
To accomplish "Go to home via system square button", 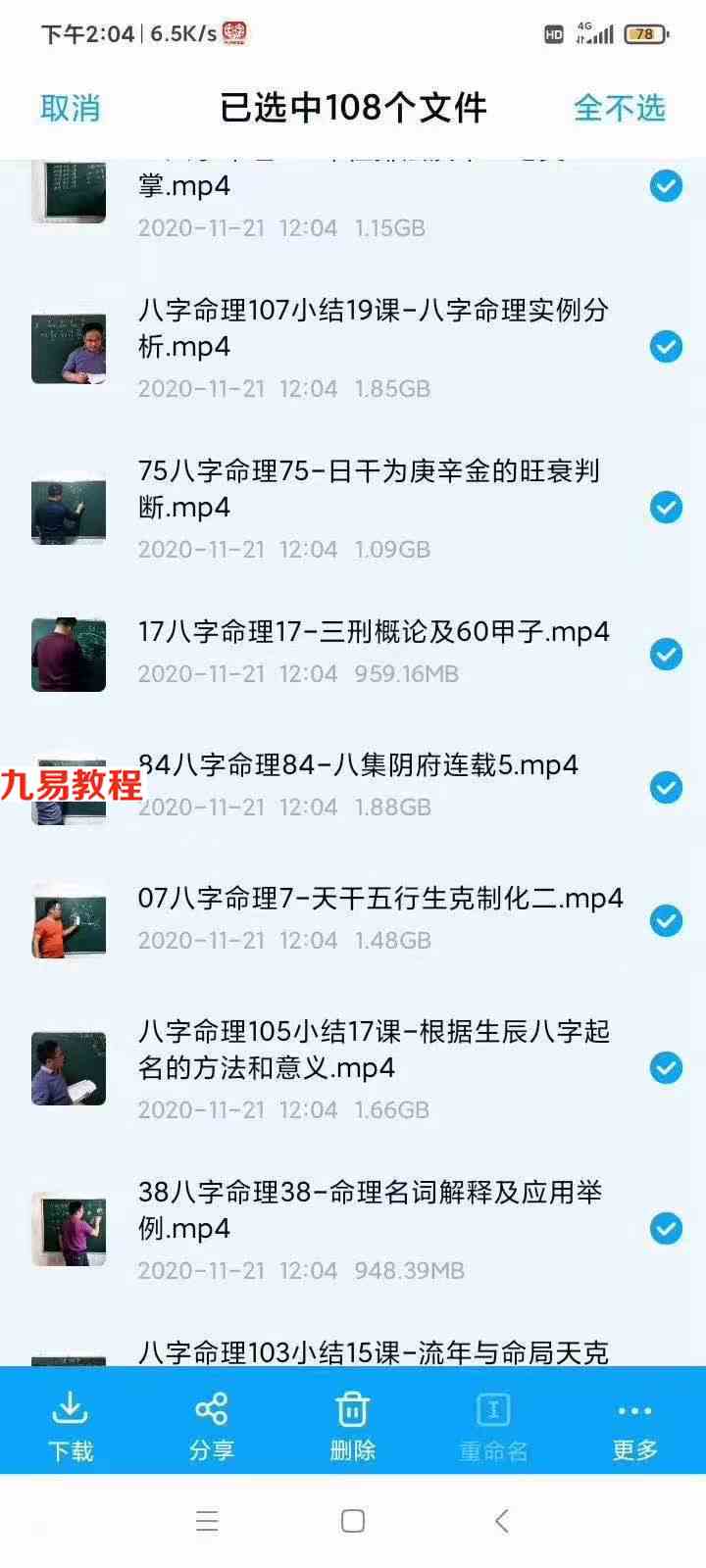I will pyautogui.click(x=353, y=1521).
